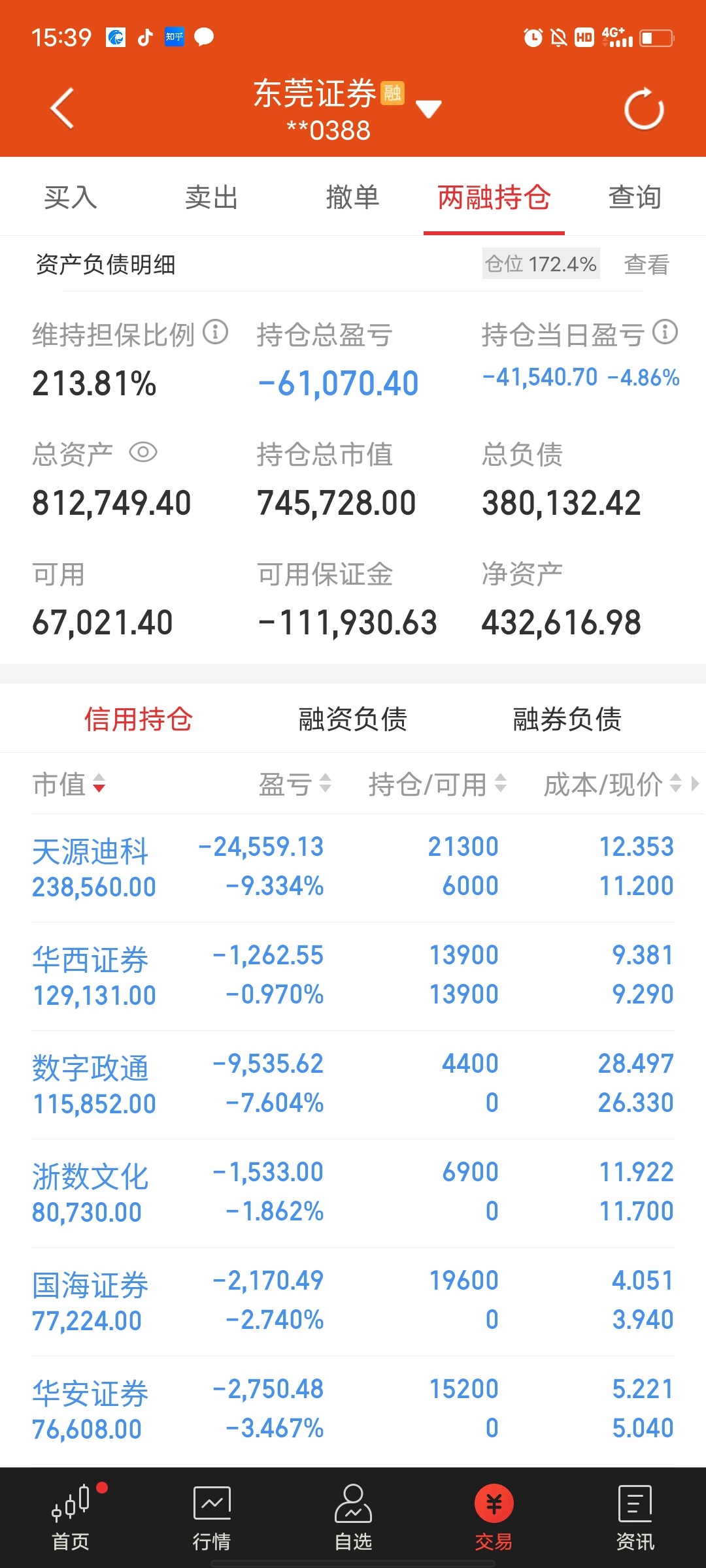Image resolution: width=706 pixels, height=1568 pixels.
Task: Tap 查看 for asset-liability details
Action: (x=647, y=264)
